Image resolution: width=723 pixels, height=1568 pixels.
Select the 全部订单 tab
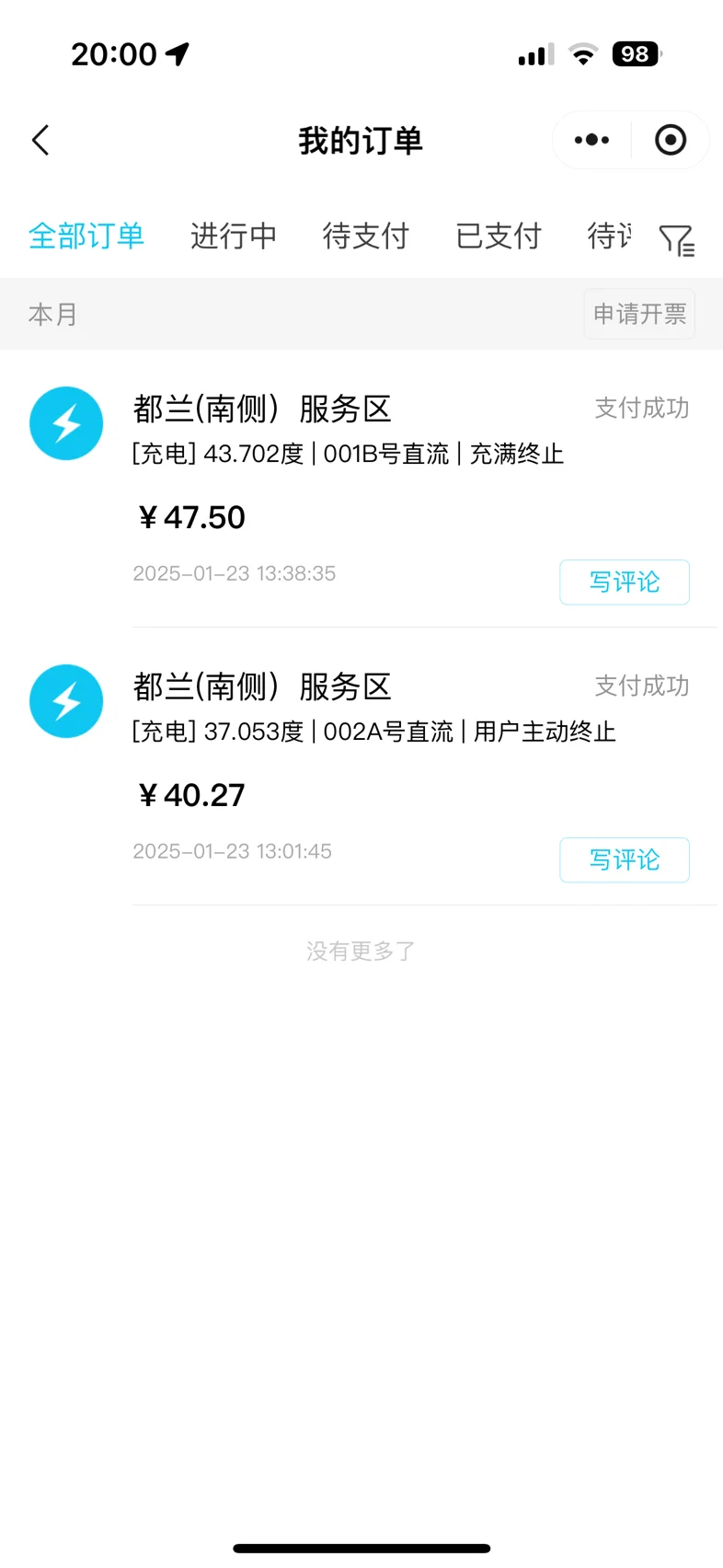[x=86, y=236]
